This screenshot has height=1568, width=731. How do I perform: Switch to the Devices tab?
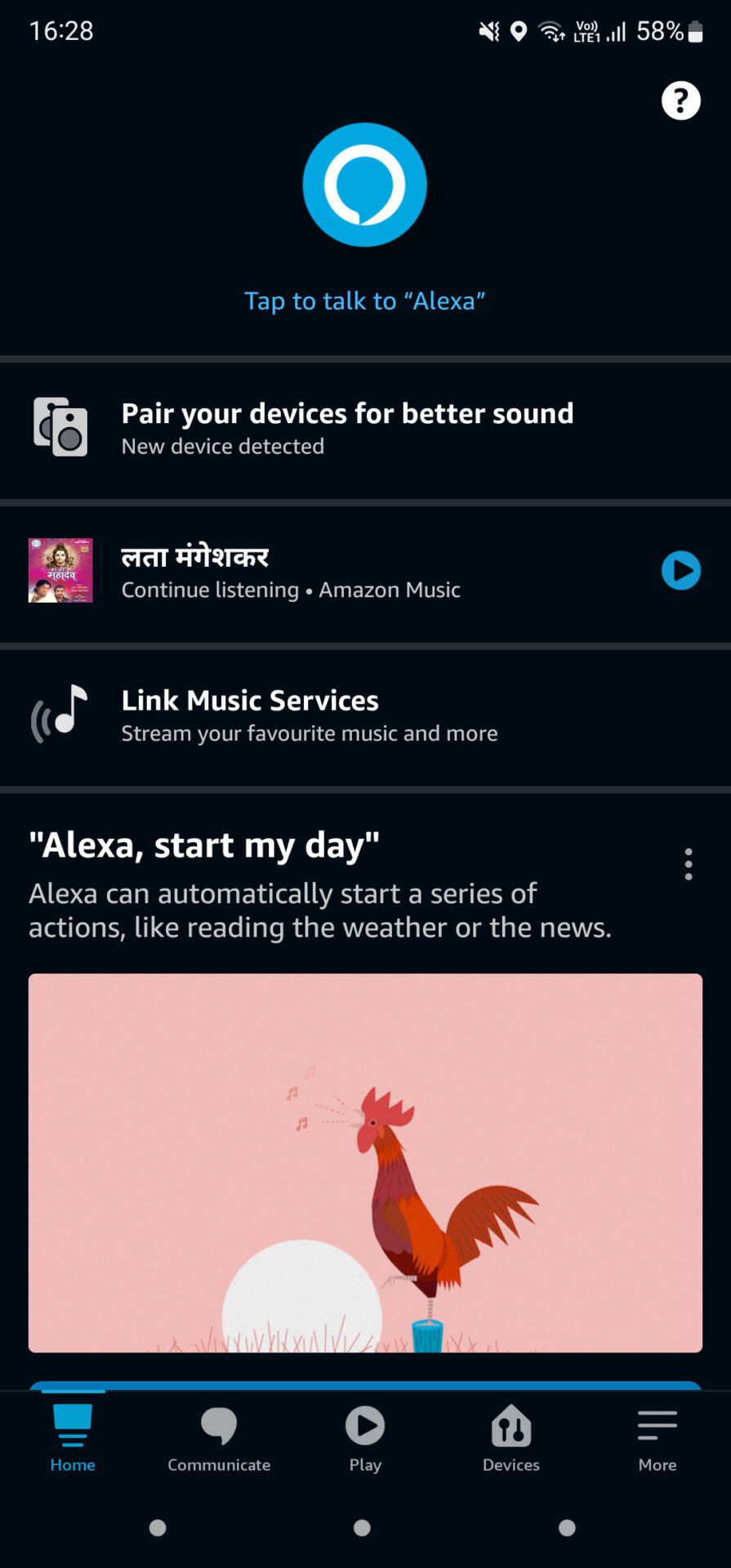pos(511,1441)
